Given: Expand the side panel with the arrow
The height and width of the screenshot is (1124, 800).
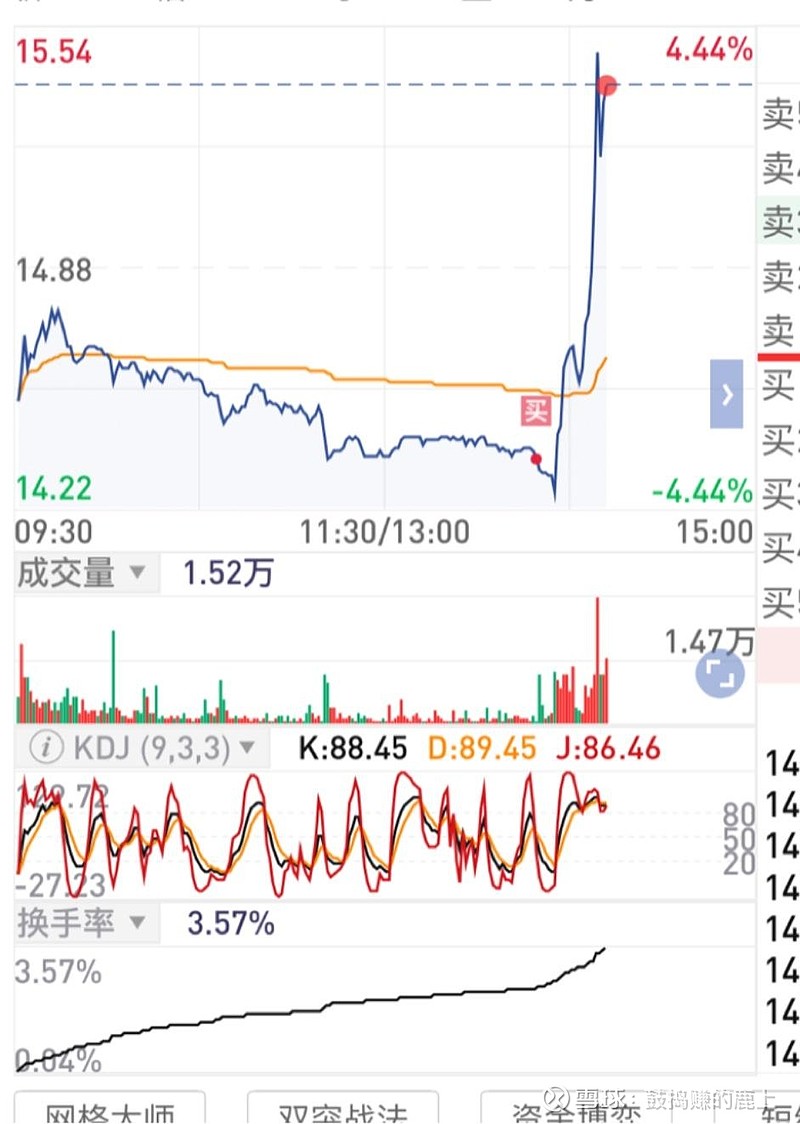Looking at the screenshot, I should click(727, 394).
